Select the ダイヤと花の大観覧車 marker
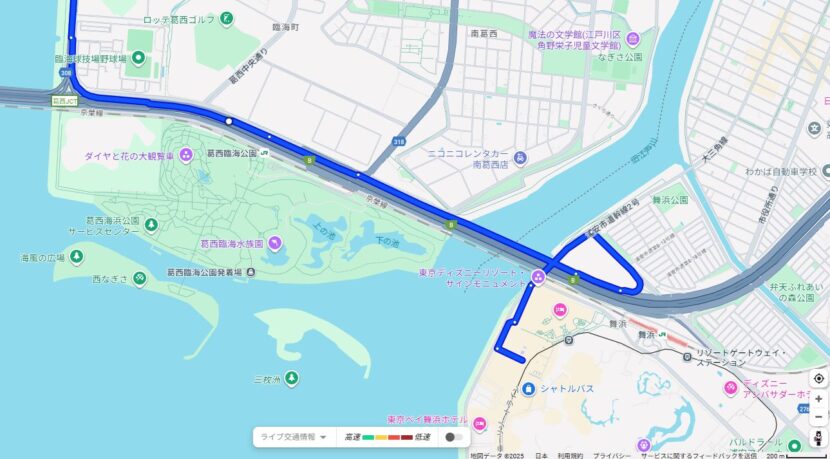Image resolution: width=830 pixels, height=459 pixels. 185,156
